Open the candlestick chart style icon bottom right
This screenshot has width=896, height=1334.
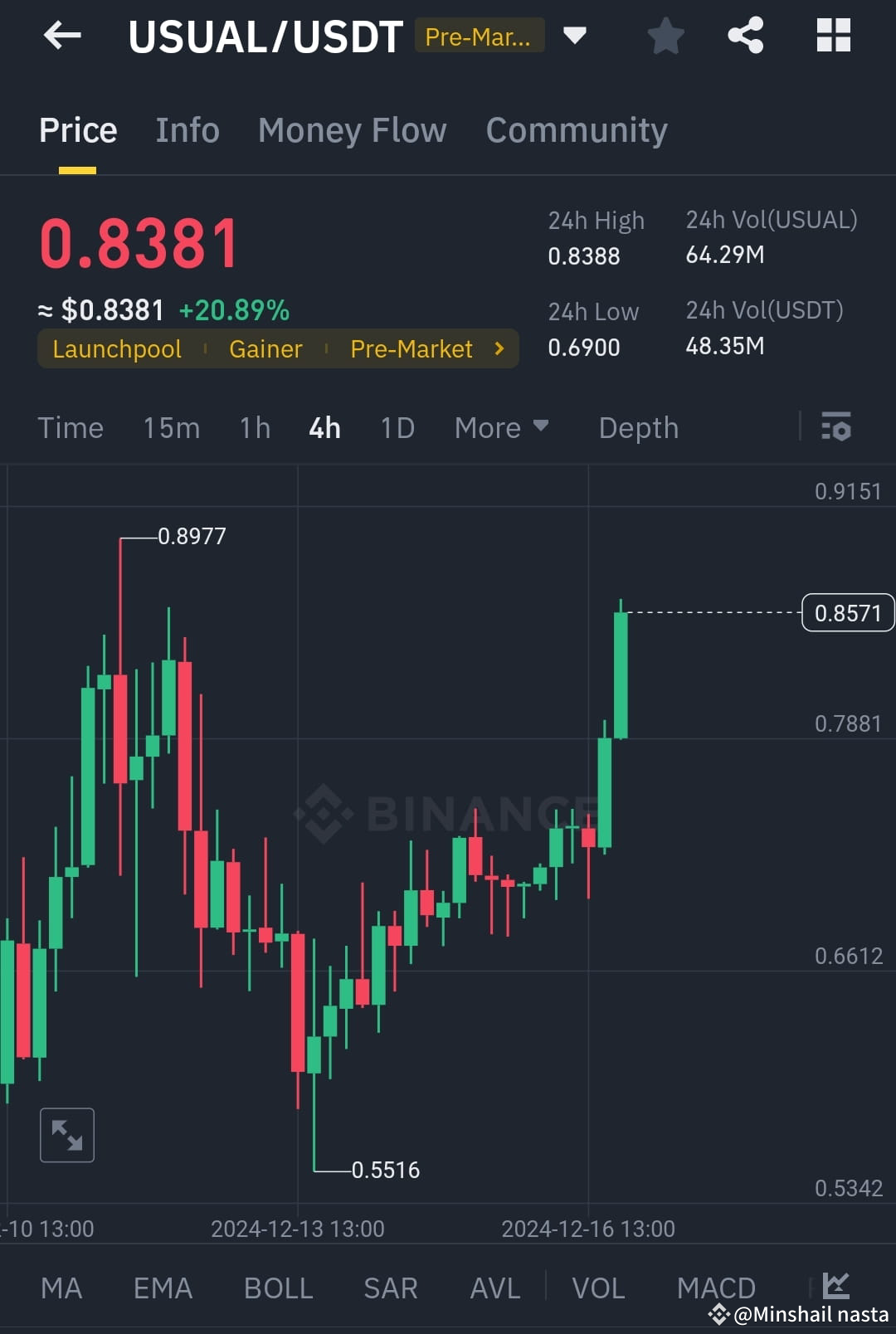pos(838,1287)
